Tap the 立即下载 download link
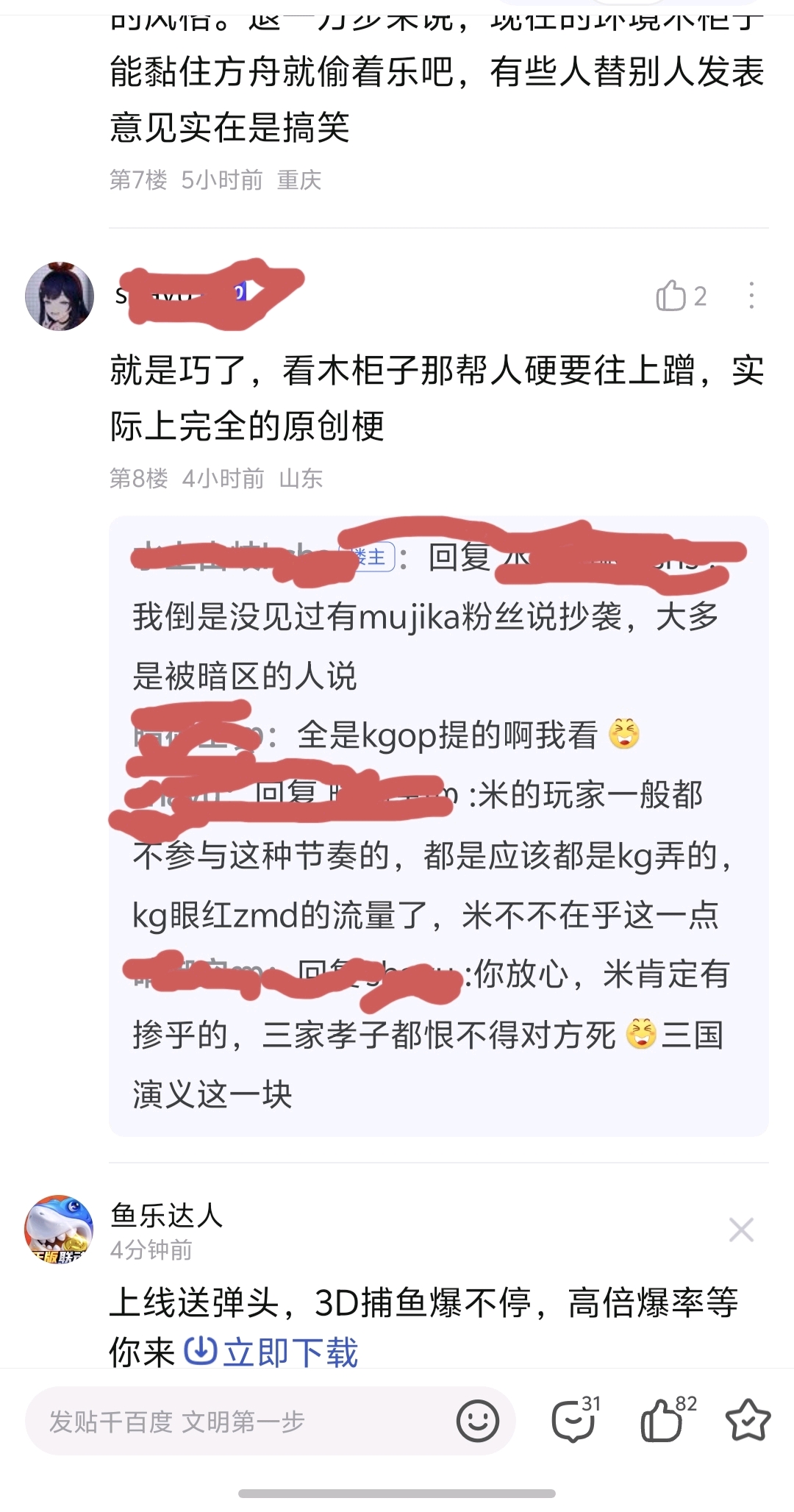 (271, 1352)
